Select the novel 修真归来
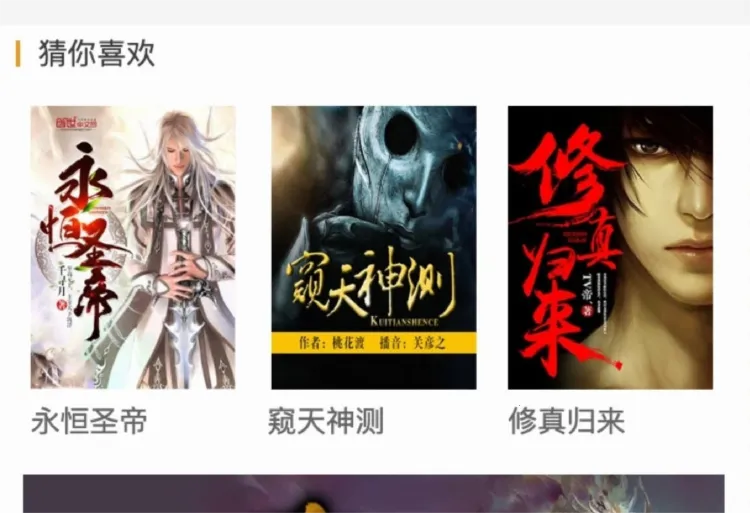The width and height of the screenshot is (750, 513). point(610,247)
